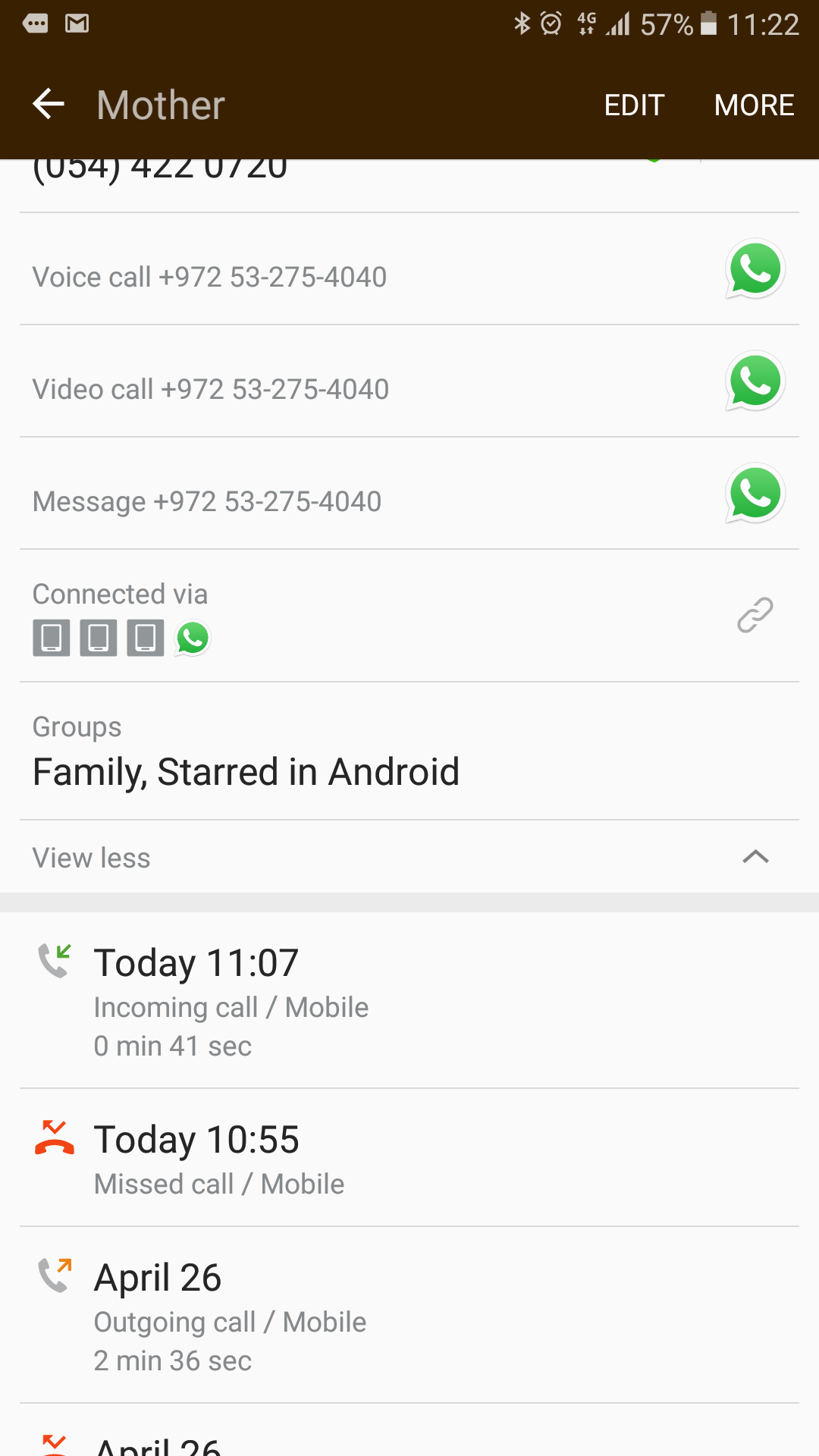Open the link contacts icon next to Connected via
The height and width of the screenshot is (1456, 819).
pyautogui.click(x=755, y=615)
